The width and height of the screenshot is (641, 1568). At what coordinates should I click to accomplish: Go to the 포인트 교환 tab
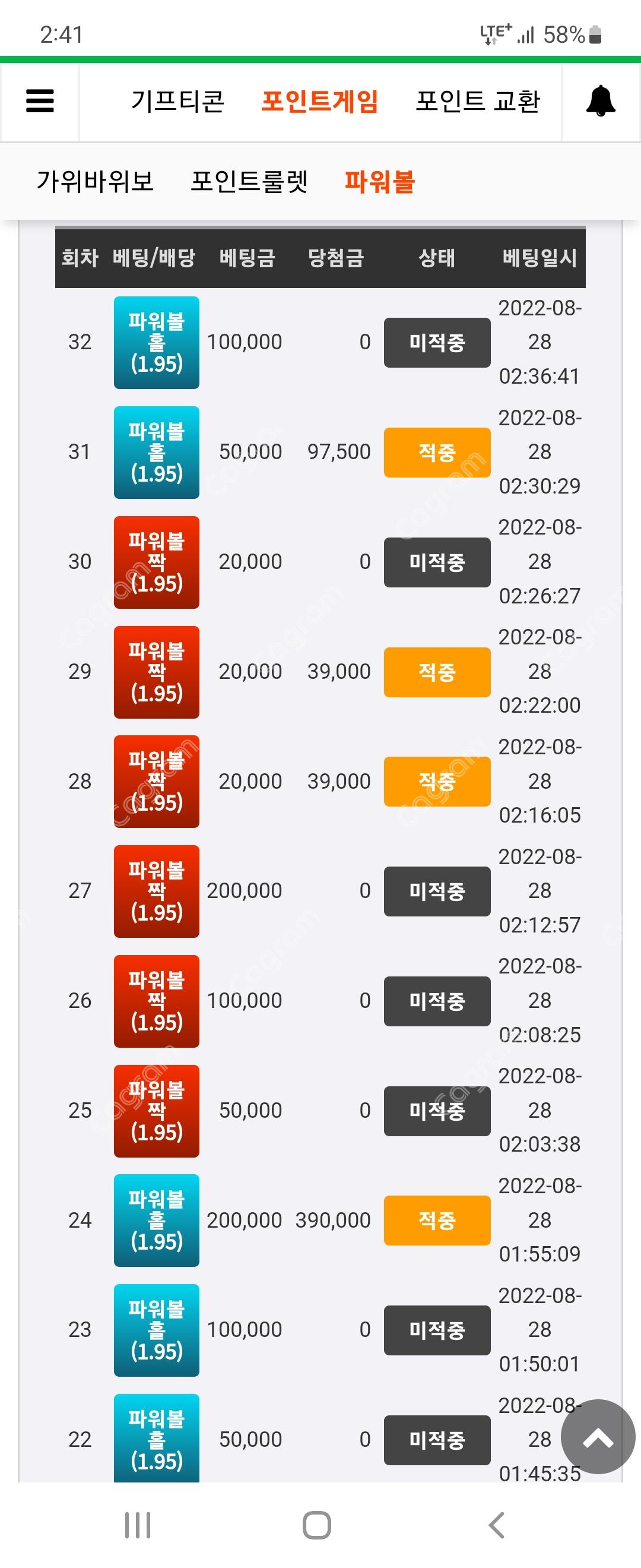pyautogui.click(x=478, y=101)
